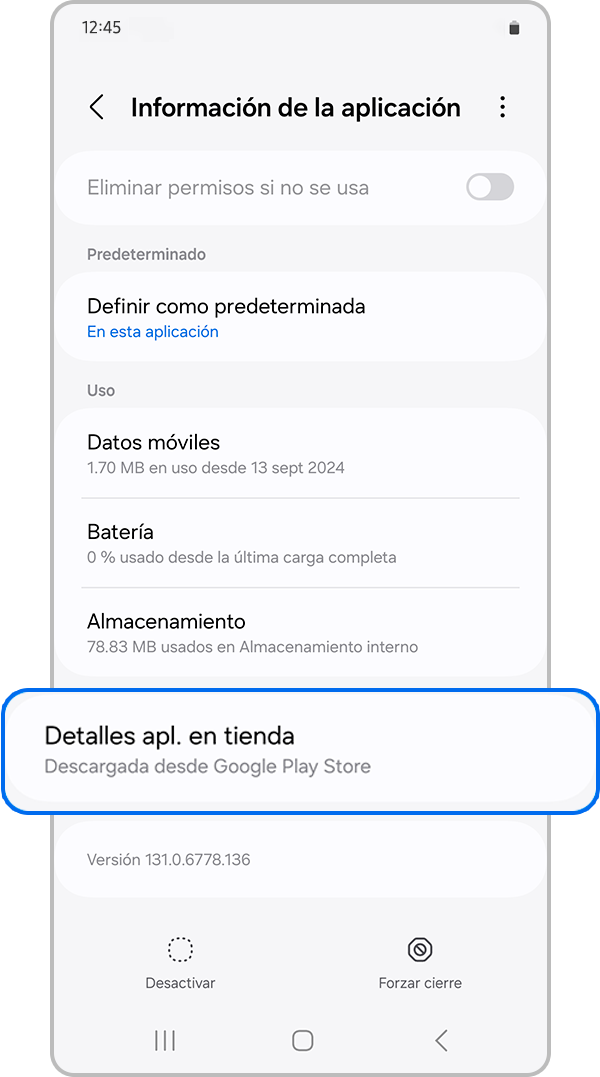The image size is (600, 1077).
Task: Open Definir como predeterminada
Action: click(300, 317)
